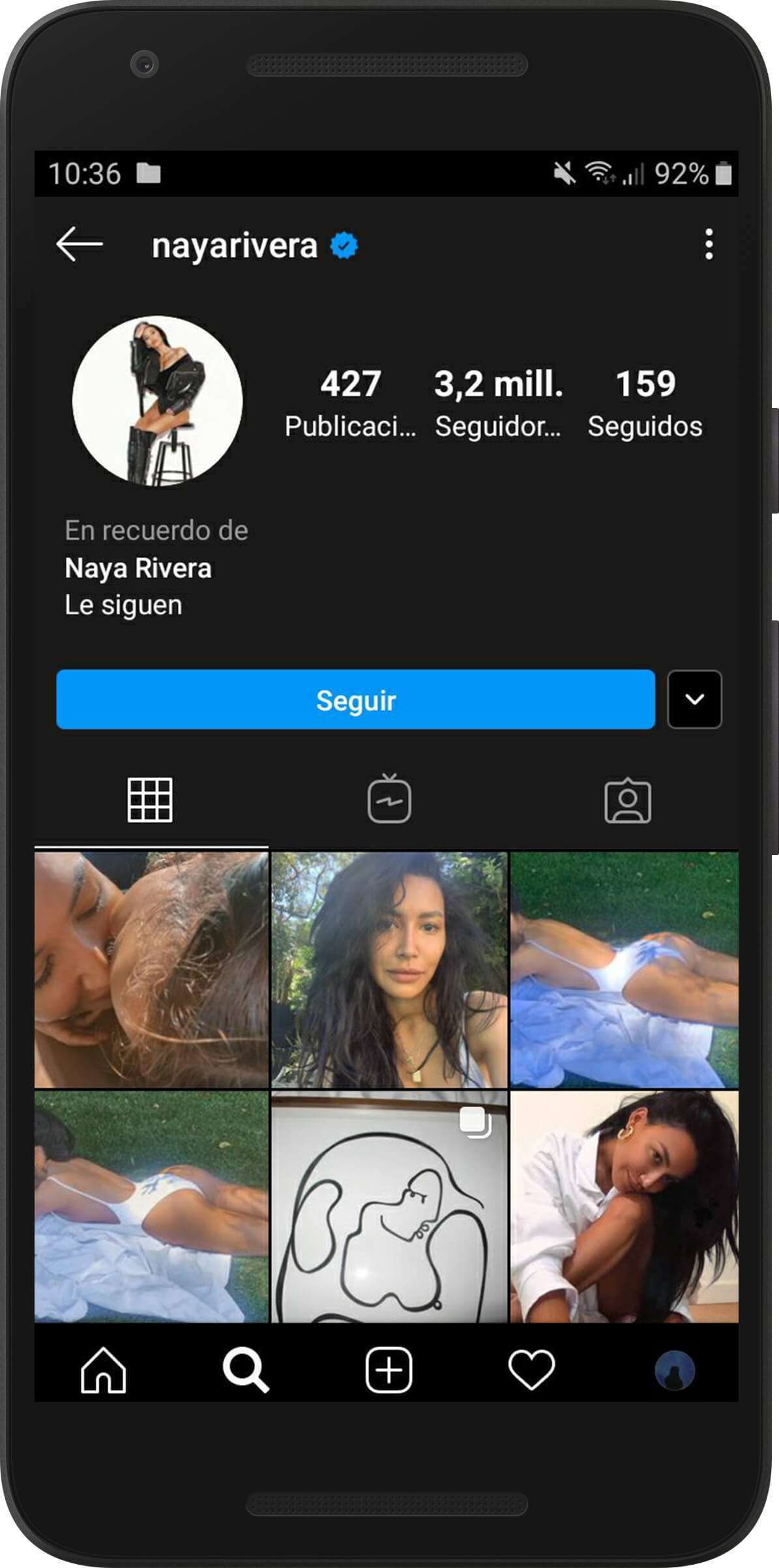779x1568 pixels.
Task: Open your own profile tab
Action: [675, 1370]
